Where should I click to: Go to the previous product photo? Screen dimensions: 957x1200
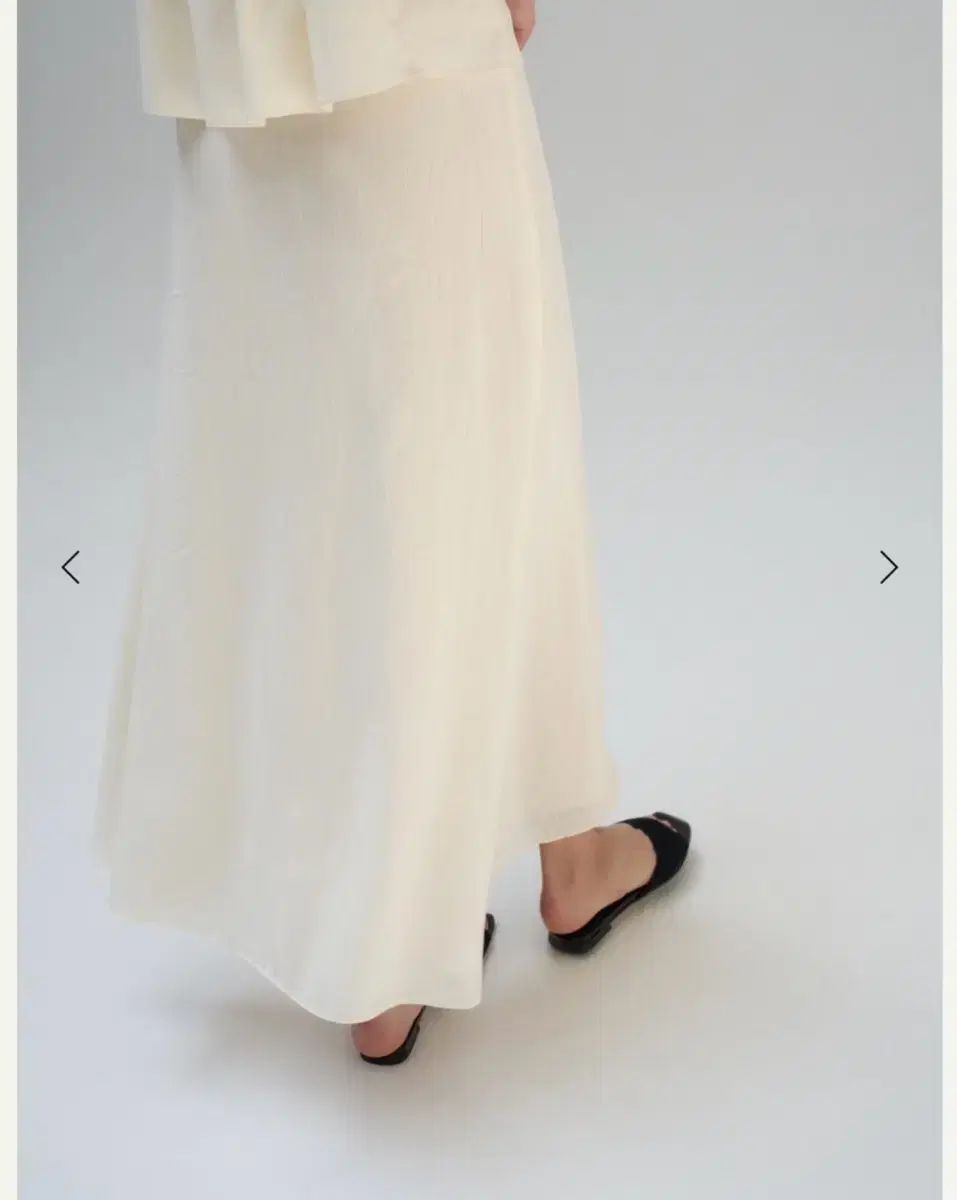(x=70, y=567)
